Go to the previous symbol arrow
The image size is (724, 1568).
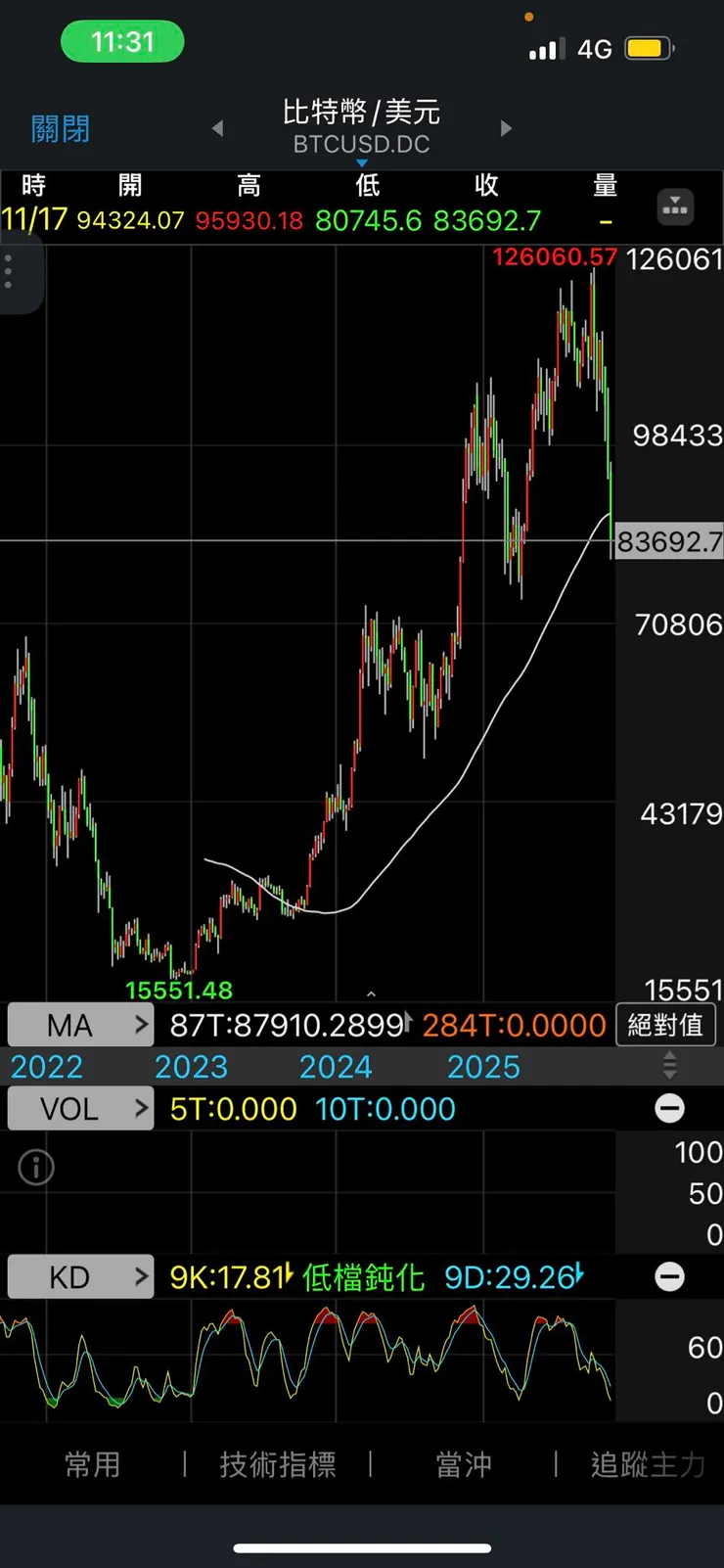pyautogui.click(x=218, y=128)
